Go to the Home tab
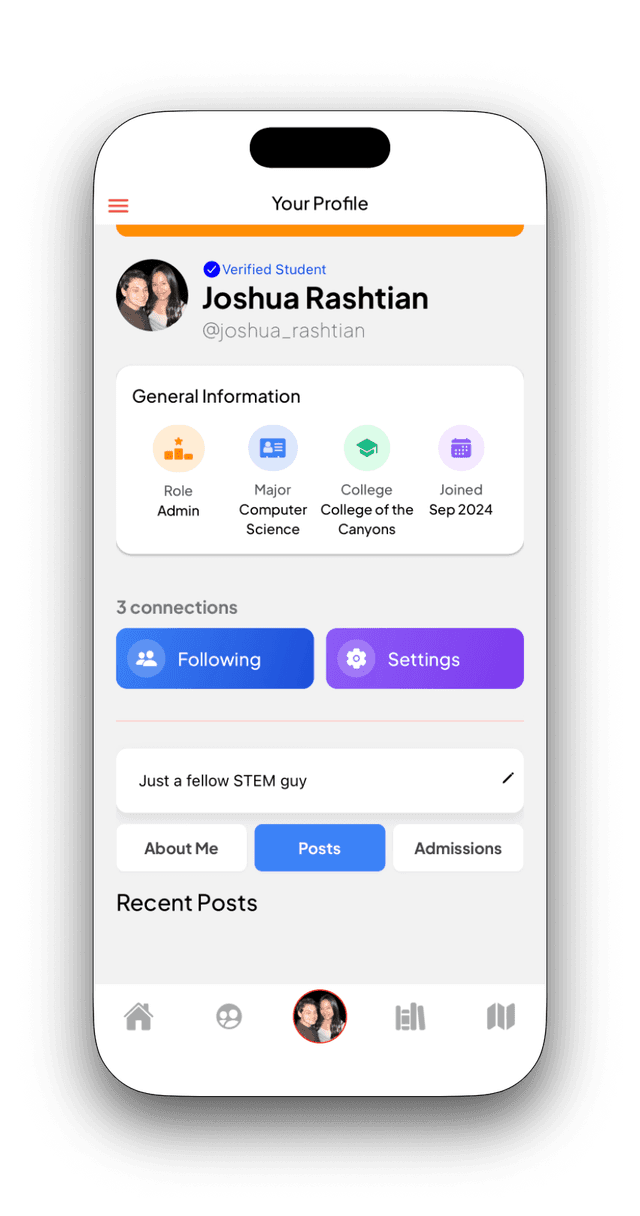This screenshot has width=640, height=1216. point(138,1017)
